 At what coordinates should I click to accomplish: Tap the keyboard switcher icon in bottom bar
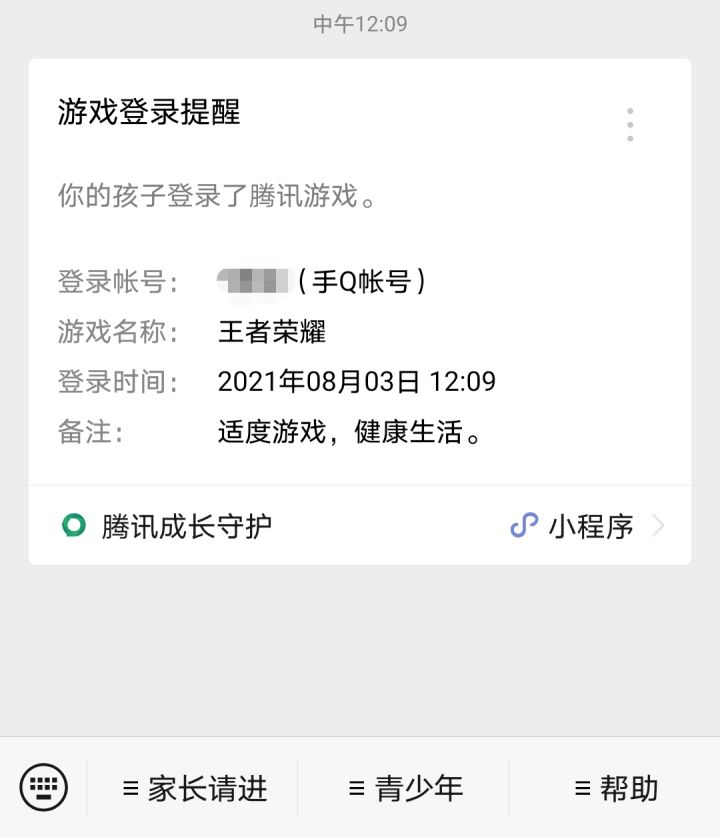(42, 788)
